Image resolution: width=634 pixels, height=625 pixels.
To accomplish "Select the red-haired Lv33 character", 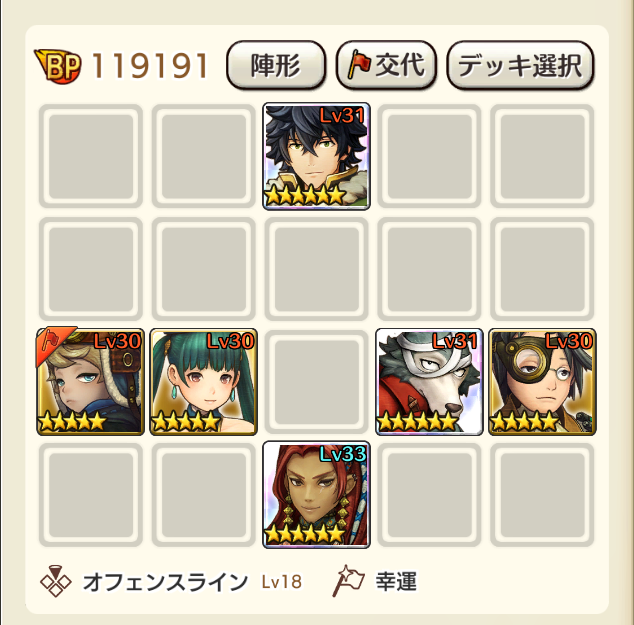I will pos(316,494).
